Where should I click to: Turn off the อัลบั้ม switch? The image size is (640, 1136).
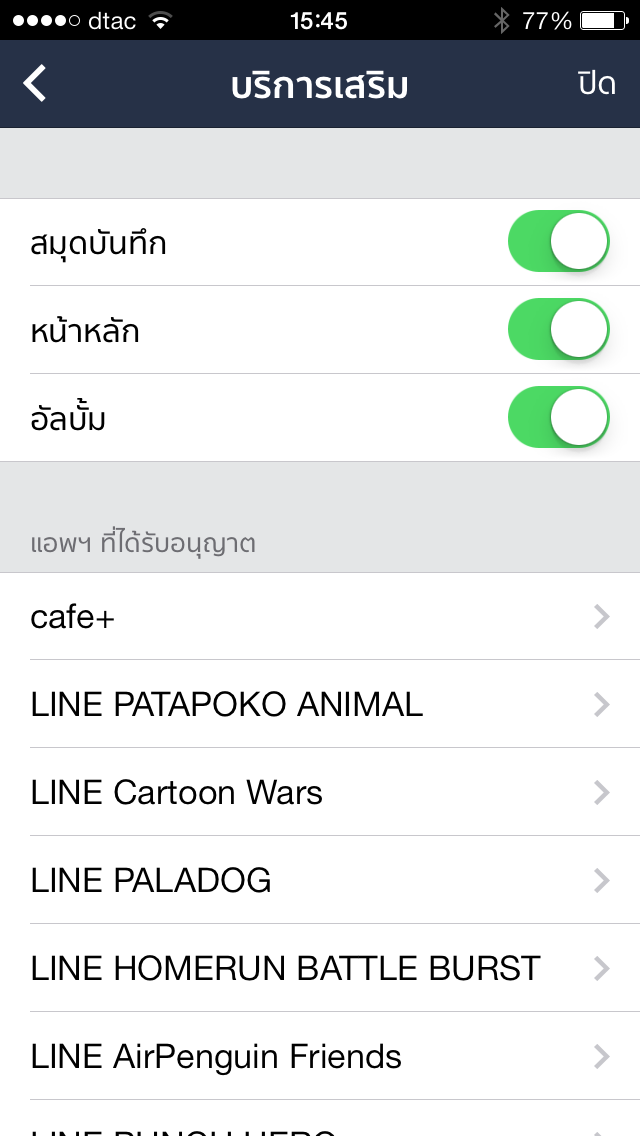pyautogui.click(x=558, y=418)
